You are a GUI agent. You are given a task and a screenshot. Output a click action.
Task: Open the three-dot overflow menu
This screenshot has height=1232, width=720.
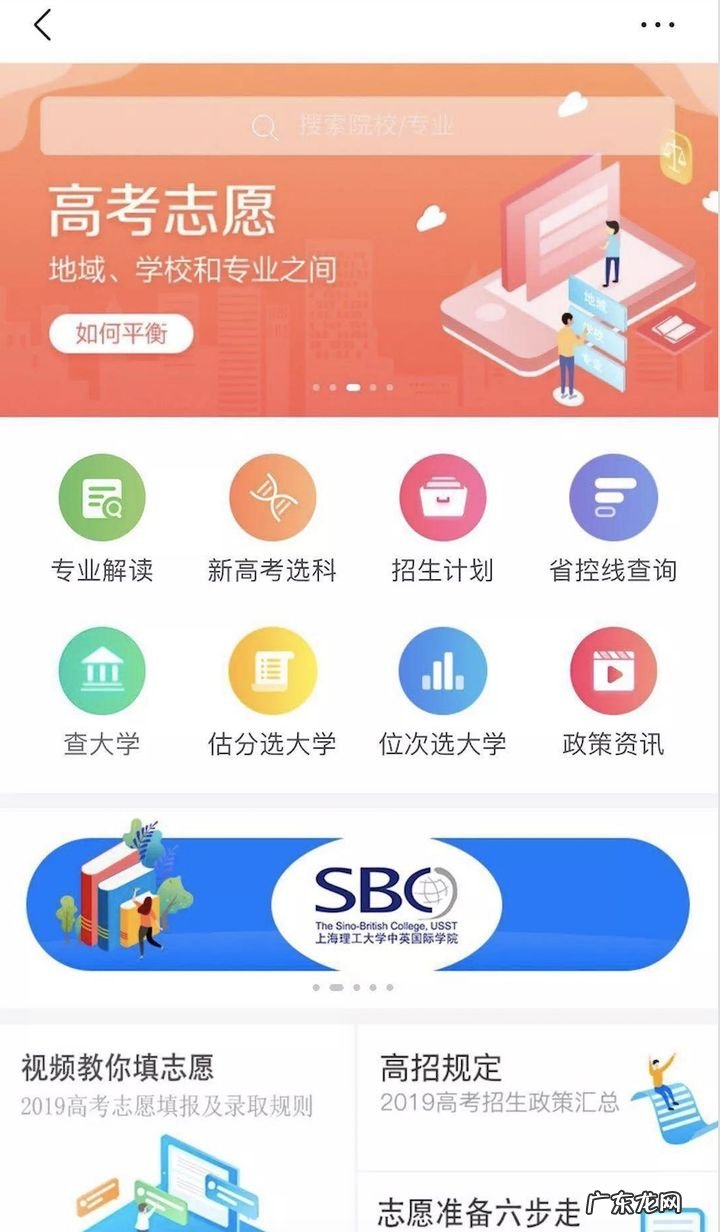(658, 25)
